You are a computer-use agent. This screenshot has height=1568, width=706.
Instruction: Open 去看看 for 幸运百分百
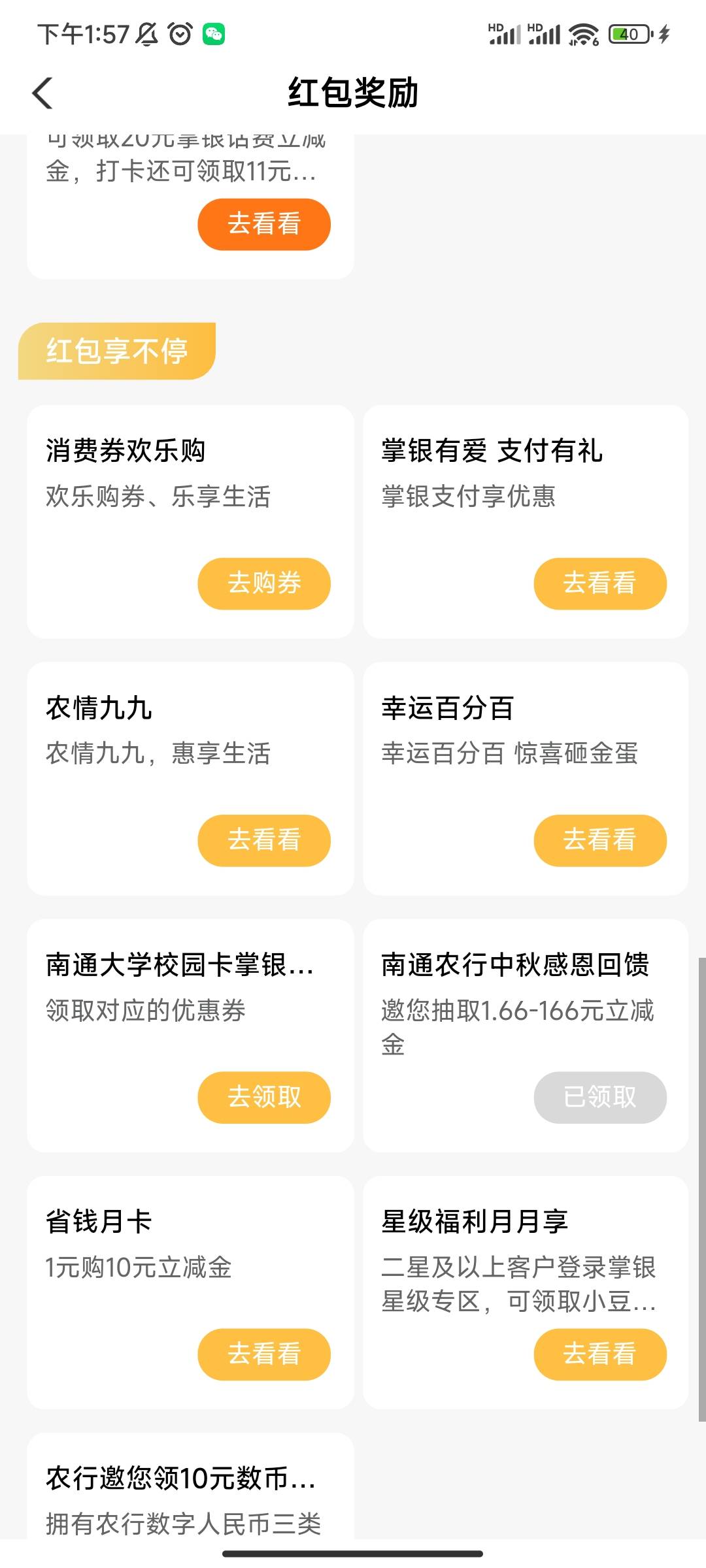[600, 840]
